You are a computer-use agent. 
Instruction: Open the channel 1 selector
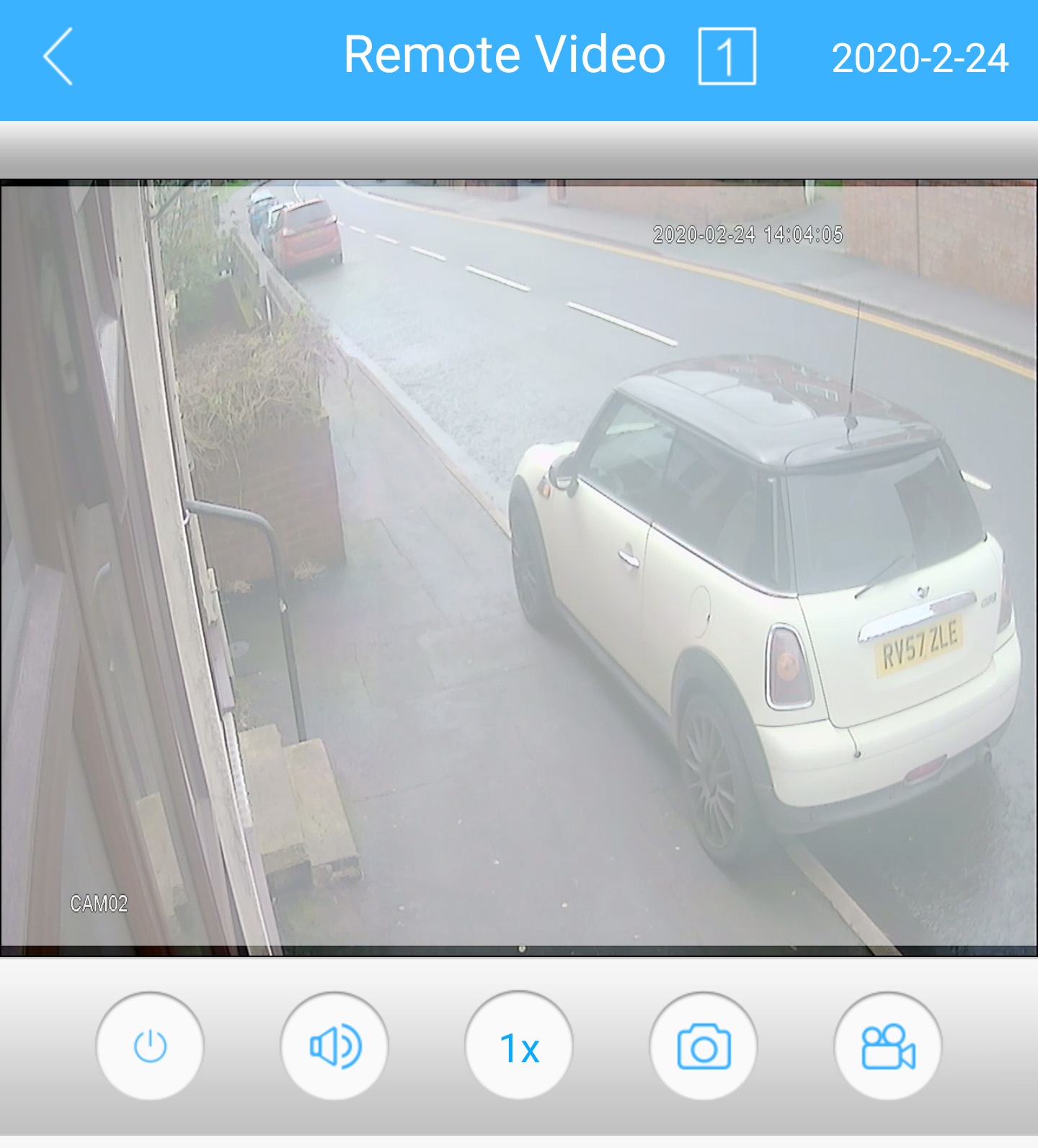tap(727, 57)
